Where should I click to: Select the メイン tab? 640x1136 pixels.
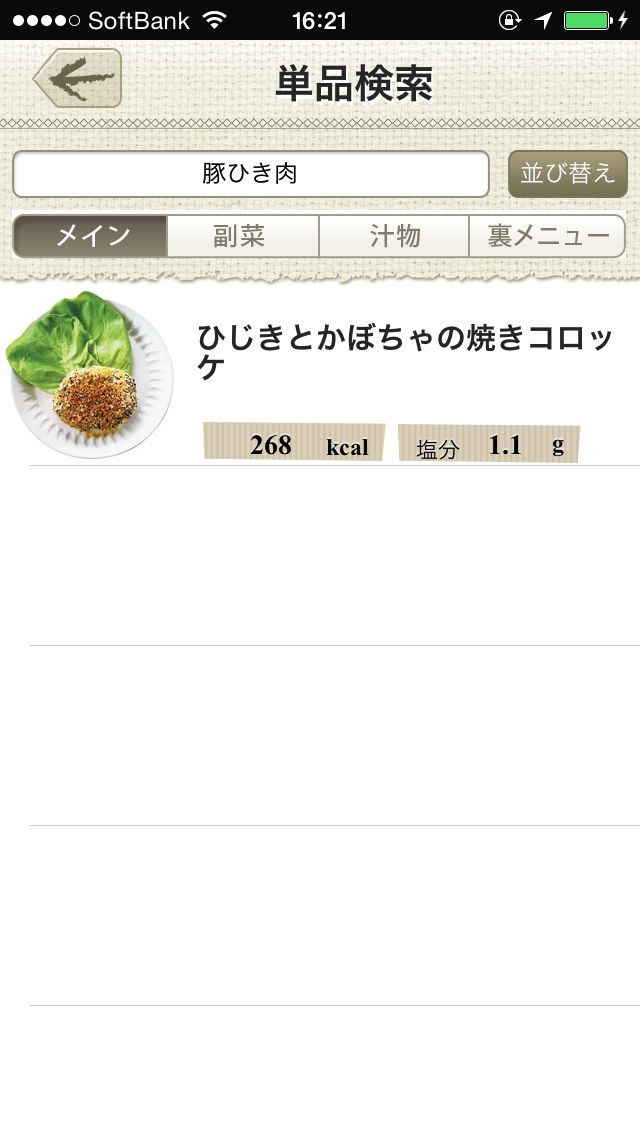pos(91,236)
